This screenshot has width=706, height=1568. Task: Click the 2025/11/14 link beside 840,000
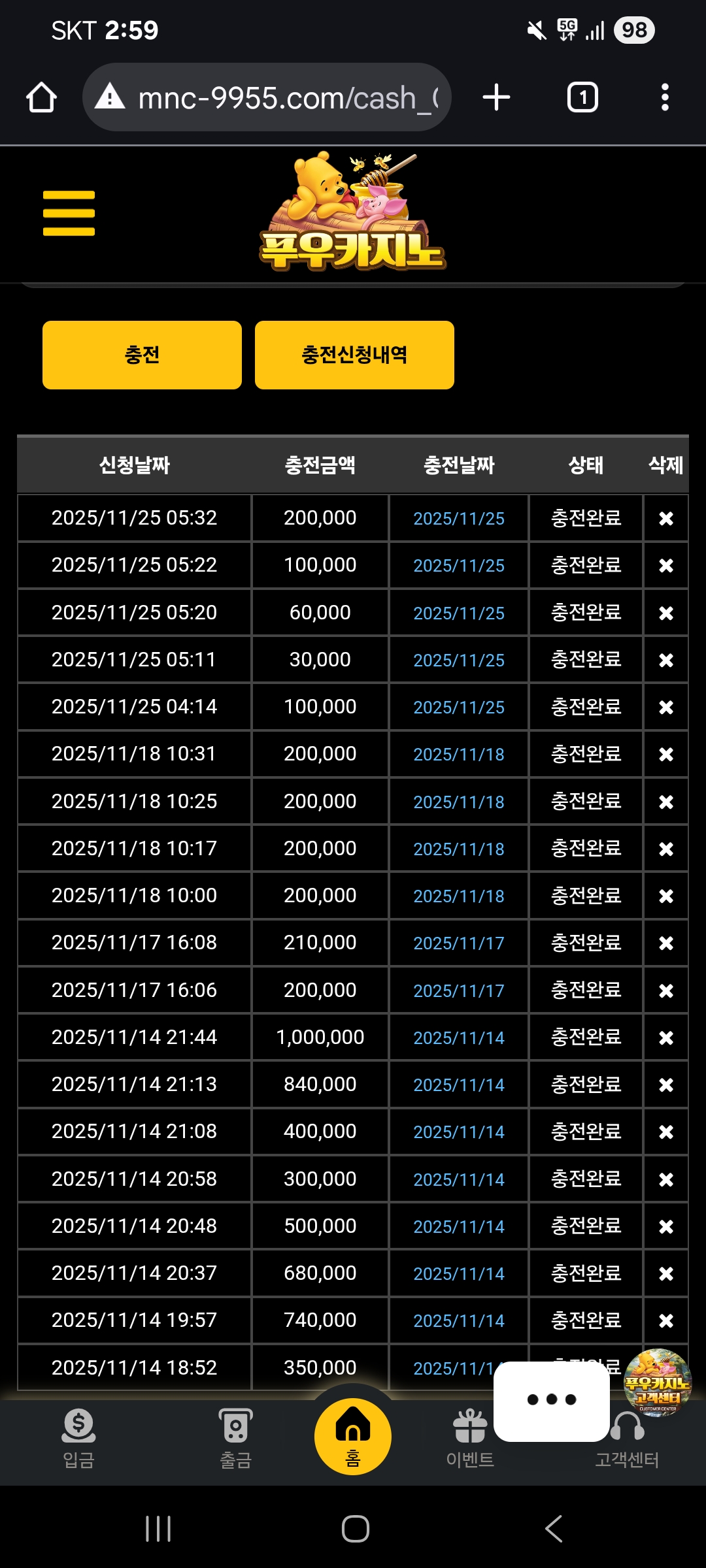[458, 1084]
